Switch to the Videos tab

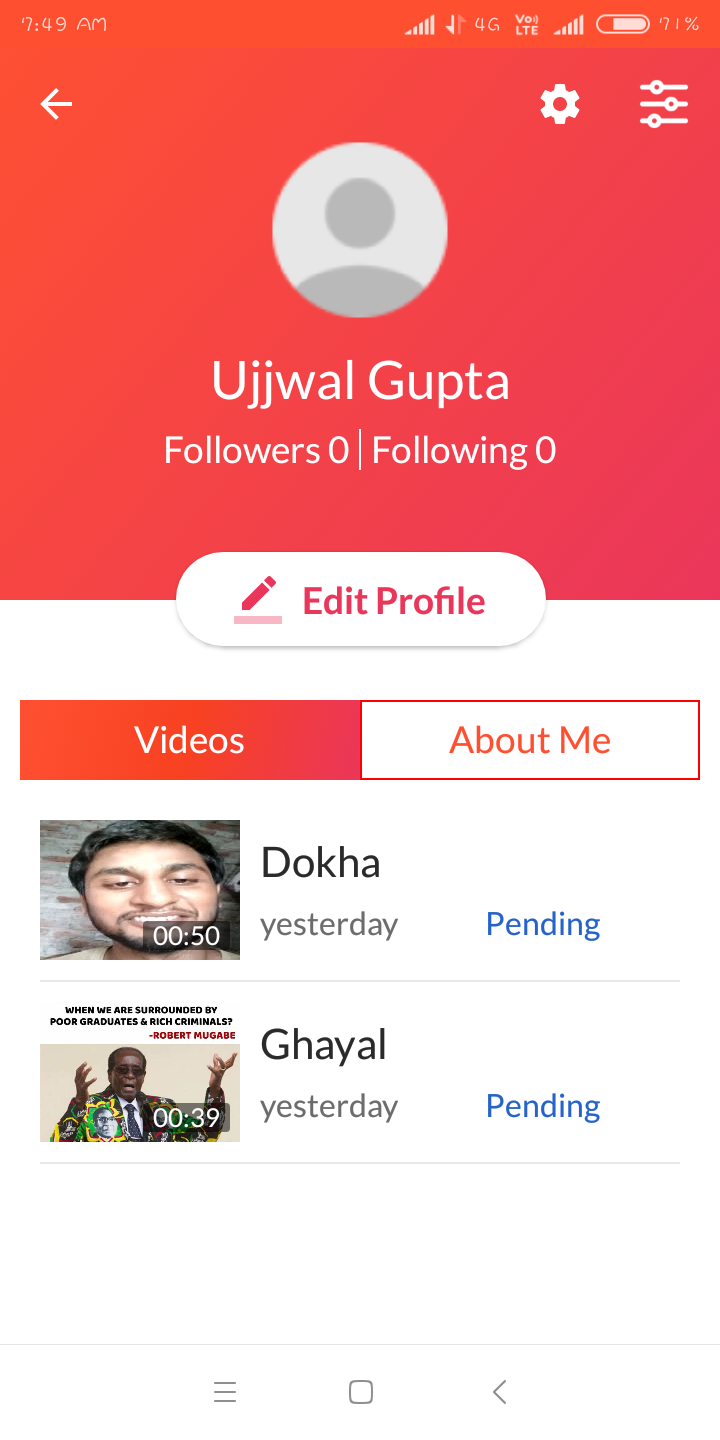coord(190,740)
